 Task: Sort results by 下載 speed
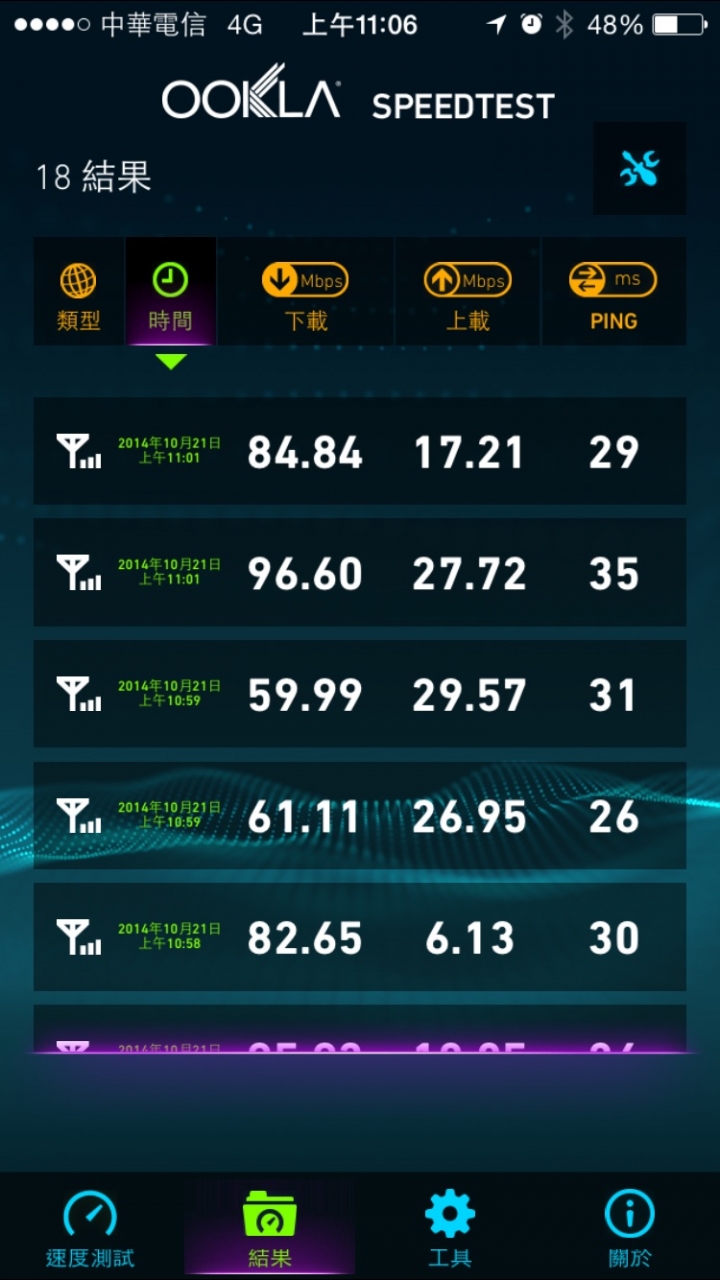click(305, 293)
